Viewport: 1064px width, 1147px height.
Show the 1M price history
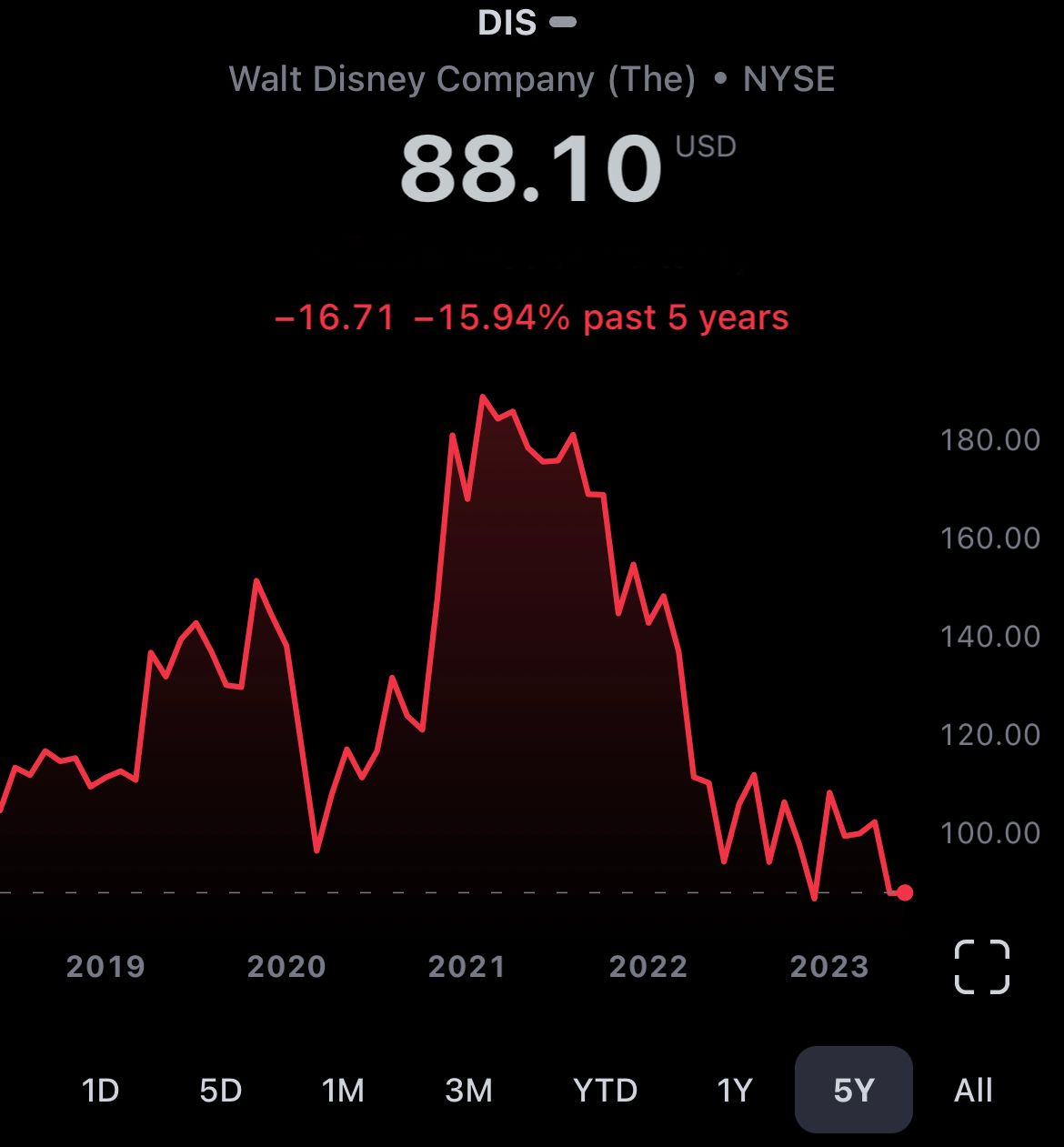pyautogui.click(x=343, y=1090)
